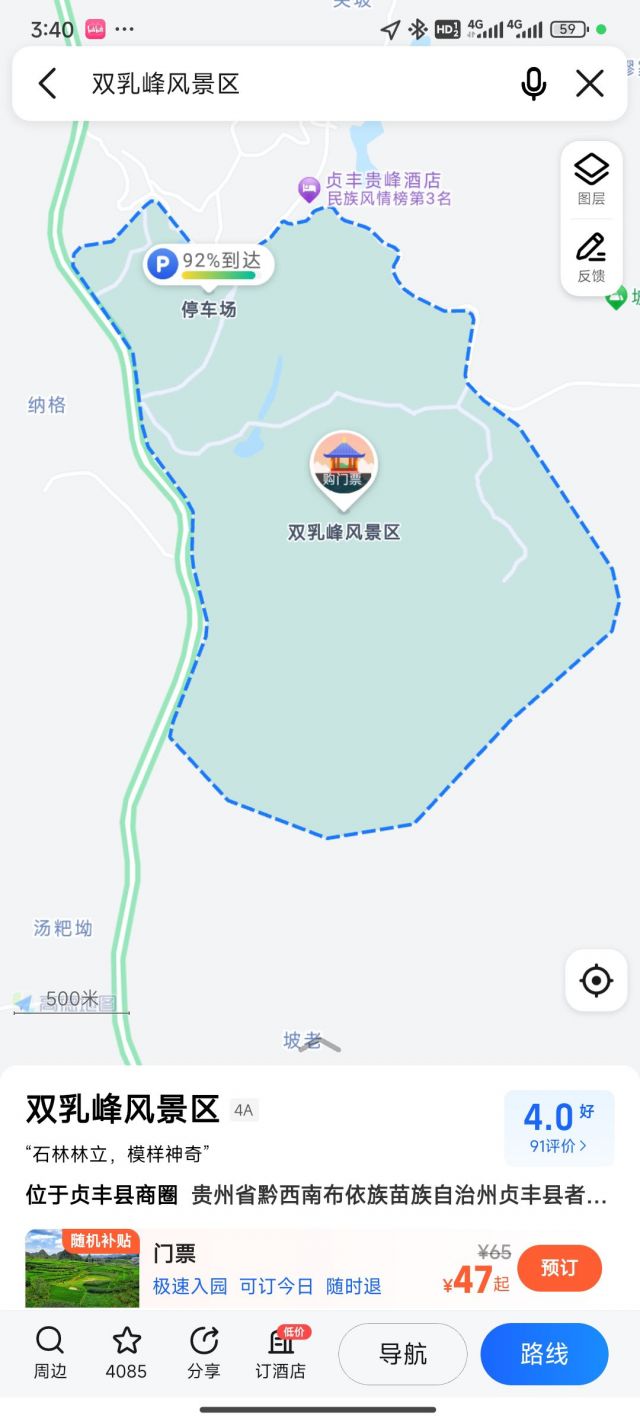This screenshot has height=1422, width=640.
Task: Clear the search with the X button
Action: [590, 84]
